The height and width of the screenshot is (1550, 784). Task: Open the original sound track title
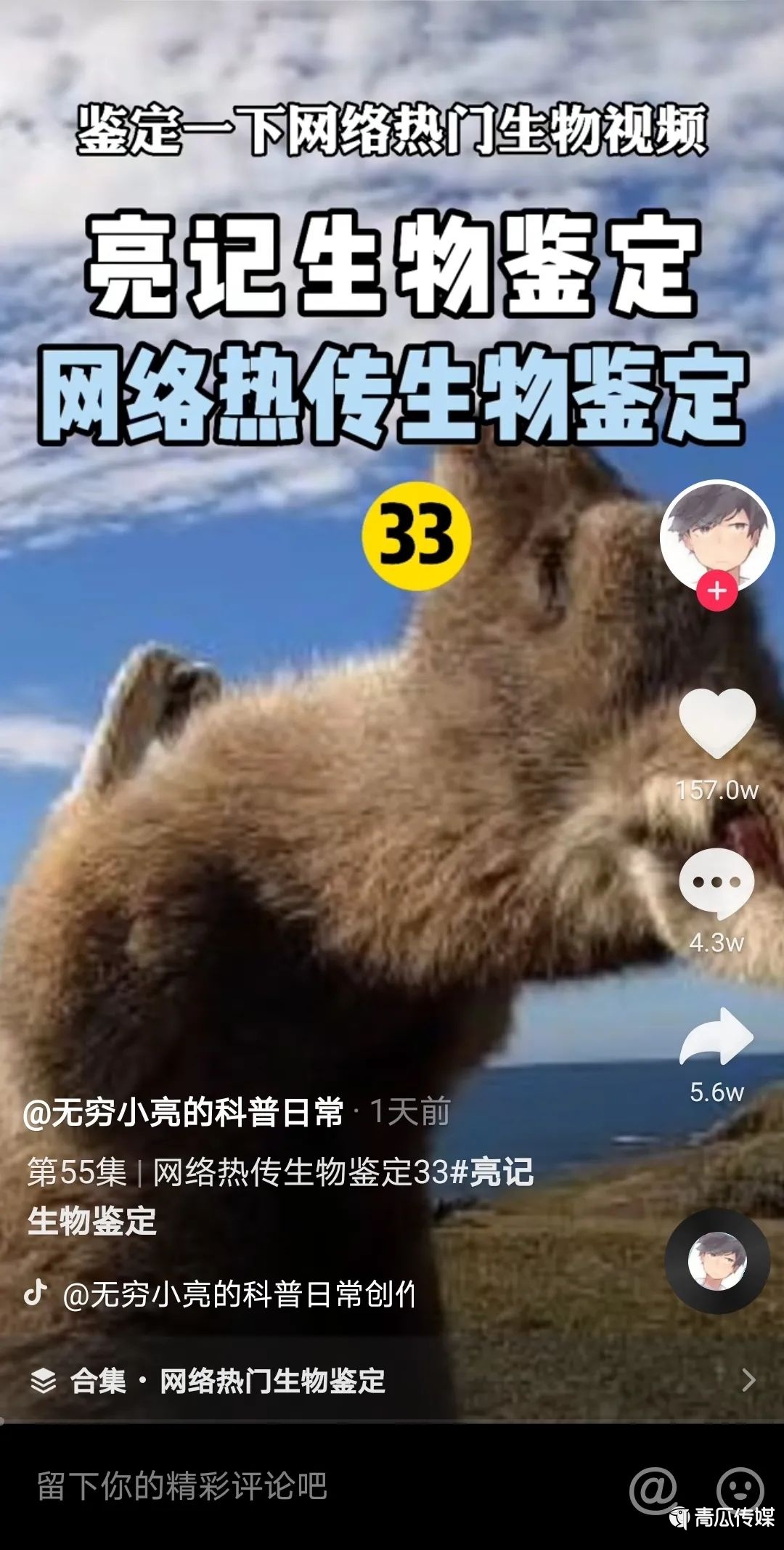click(x=240, y=1295)
